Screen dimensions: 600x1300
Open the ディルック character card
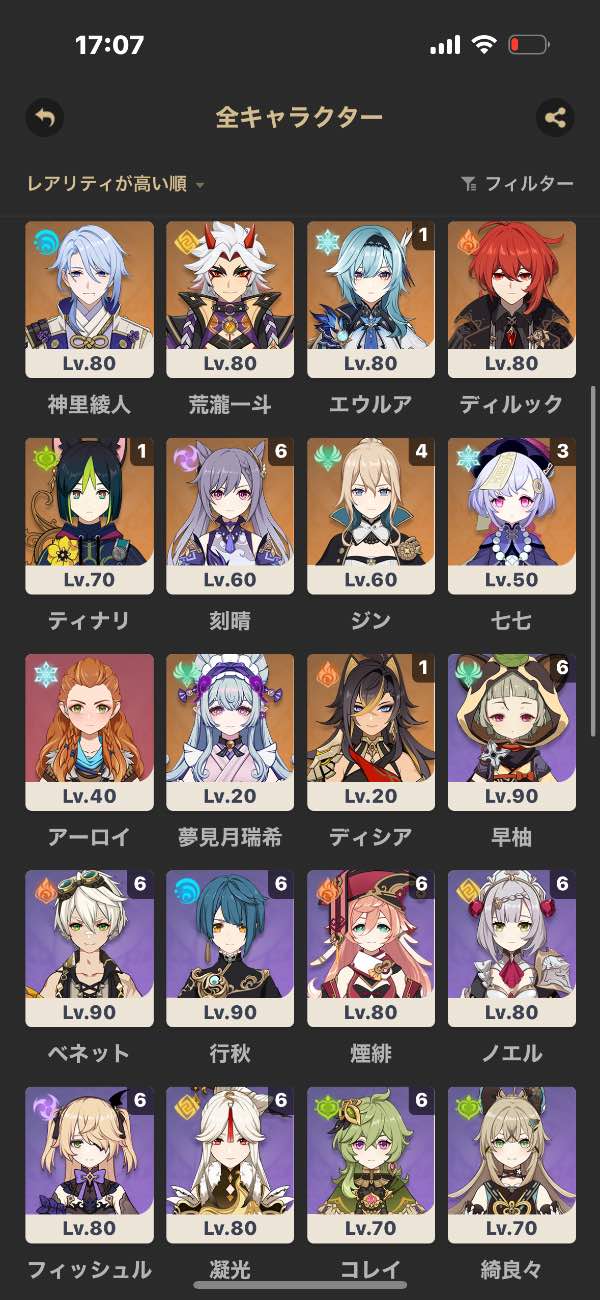click(512, 299)
